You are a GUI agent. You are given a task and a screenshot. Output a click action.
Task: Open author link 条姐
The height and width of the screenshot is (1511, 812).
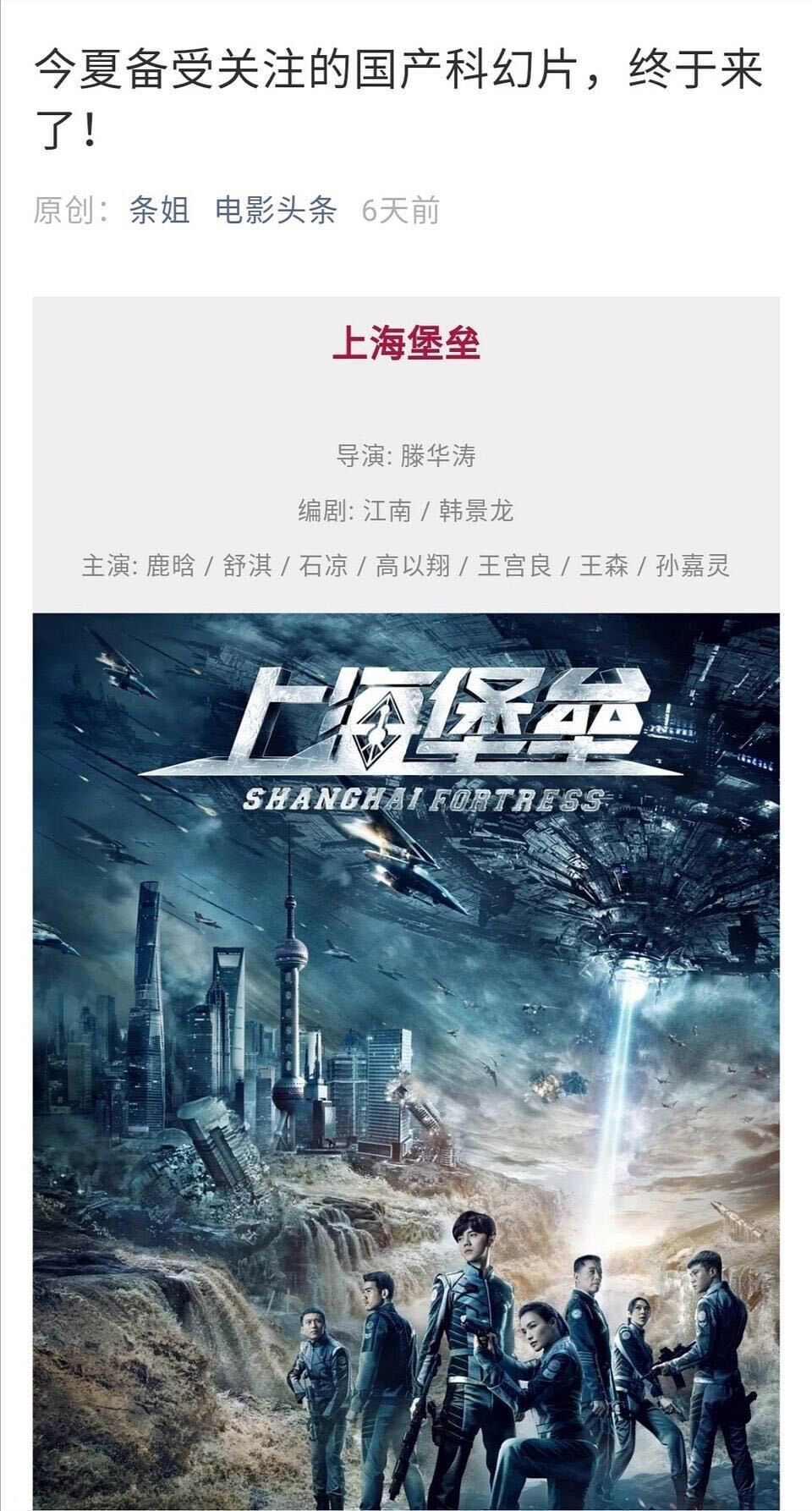click(159, 210)
